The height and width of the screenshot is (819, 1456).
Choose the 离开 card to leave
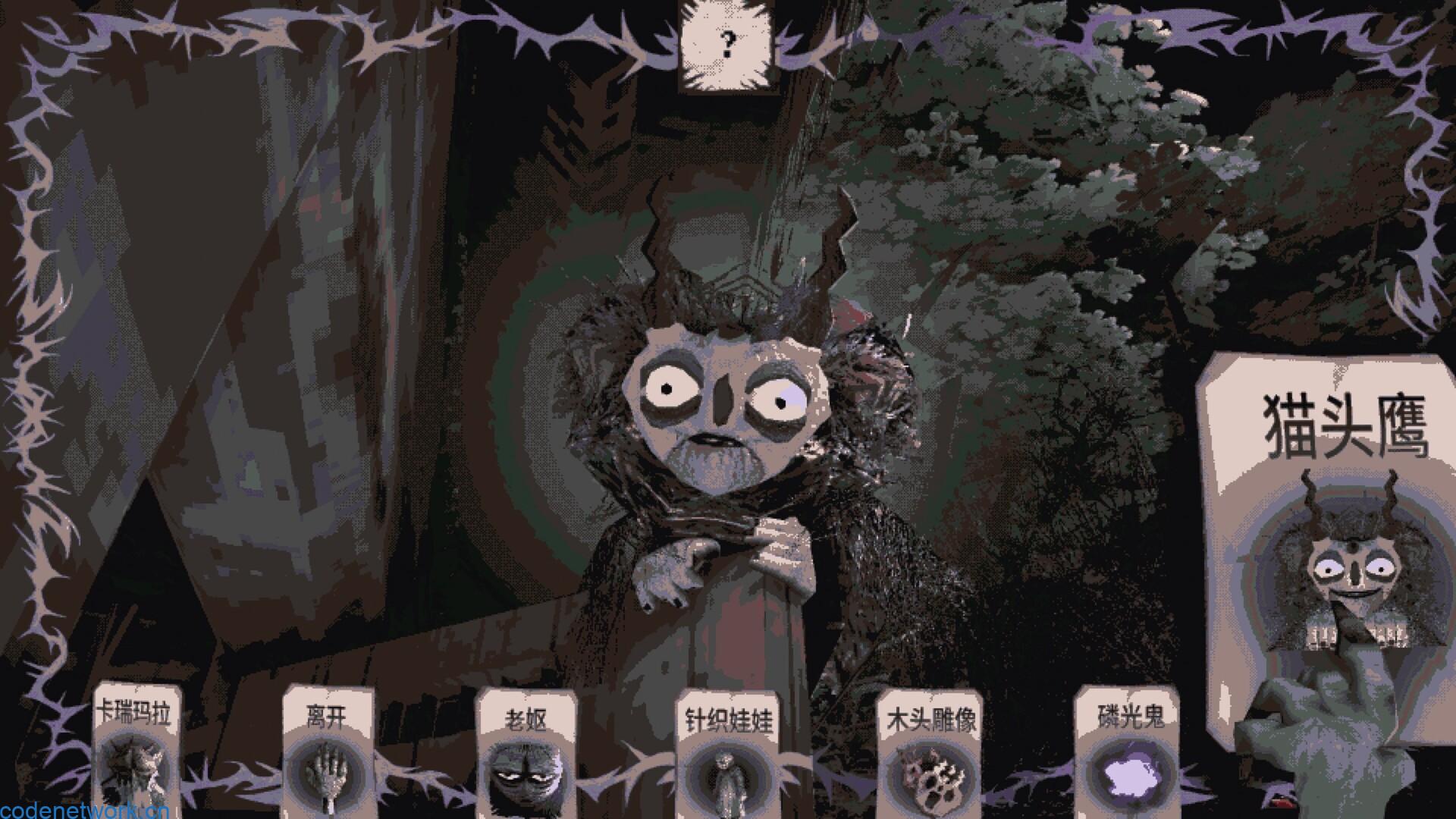click(328, 751)
